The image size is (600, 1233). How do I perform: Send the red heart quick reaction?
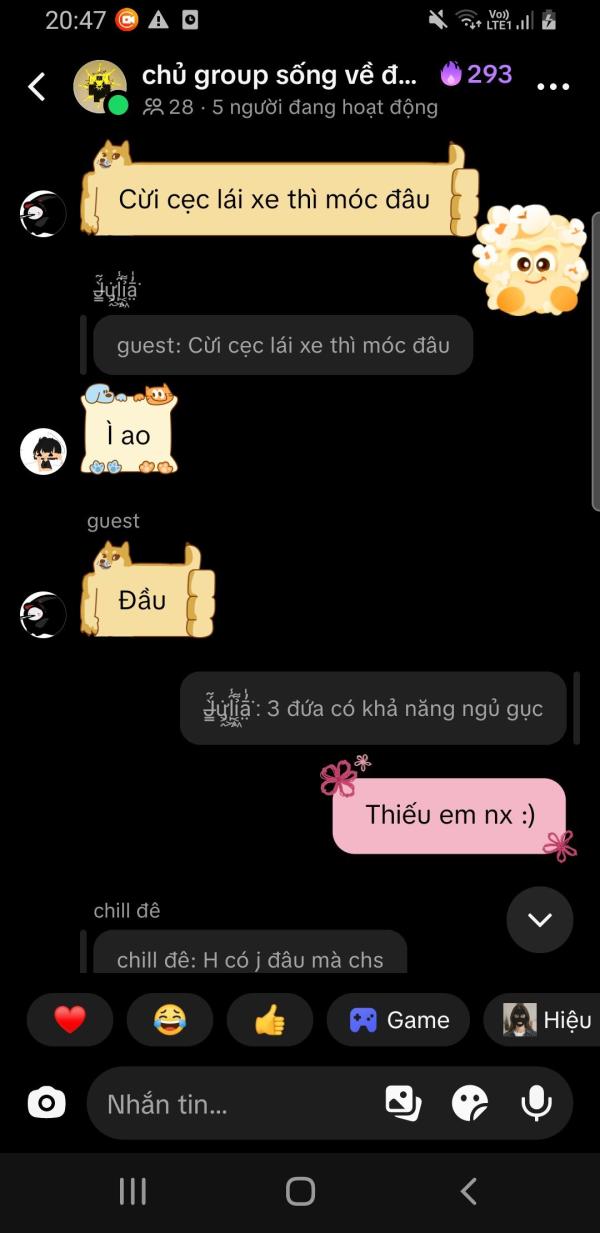coord(70,1020)
